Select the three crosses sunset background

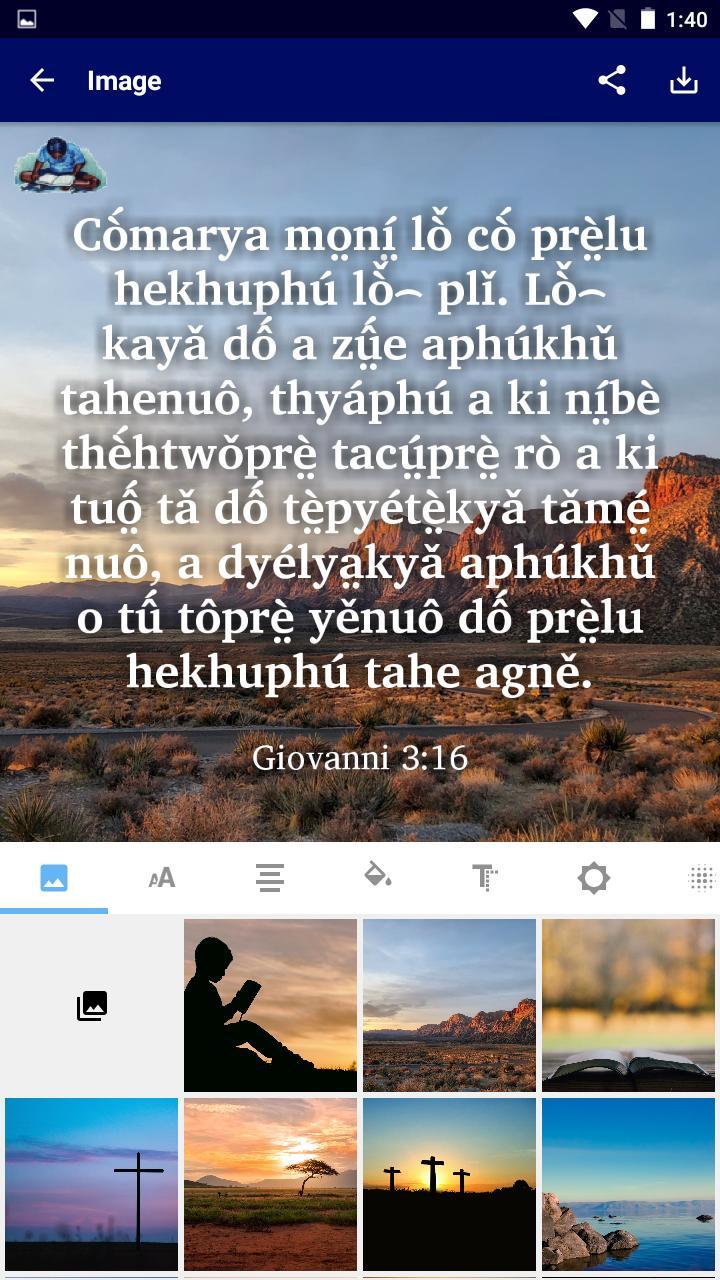pyautogui.click(x=449, y=1184)
